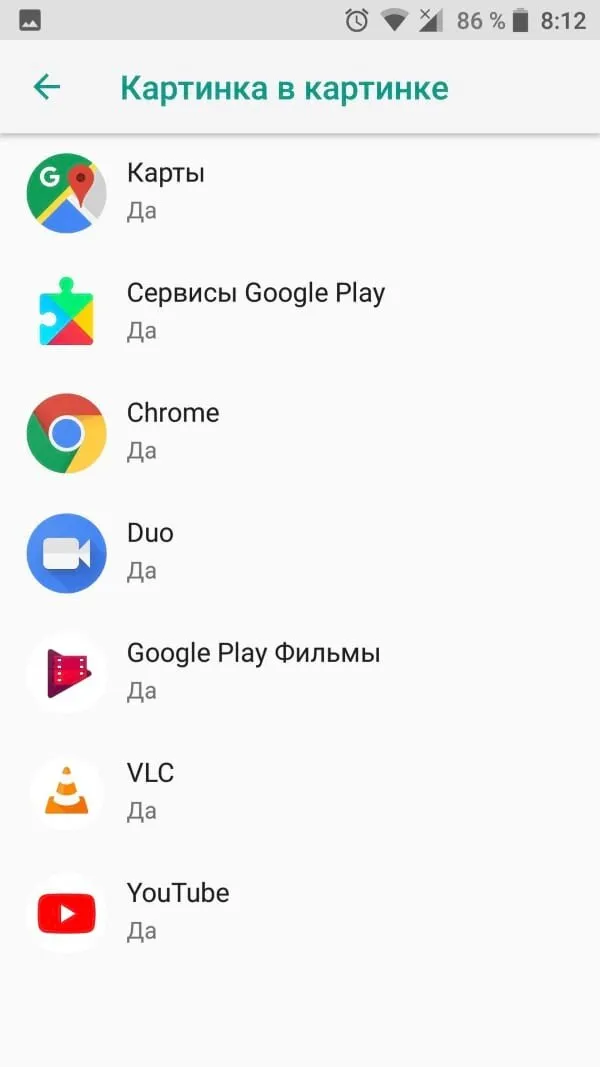Open the VLC row
This screenshot has width=600, height=1067.
click(300, 791)
